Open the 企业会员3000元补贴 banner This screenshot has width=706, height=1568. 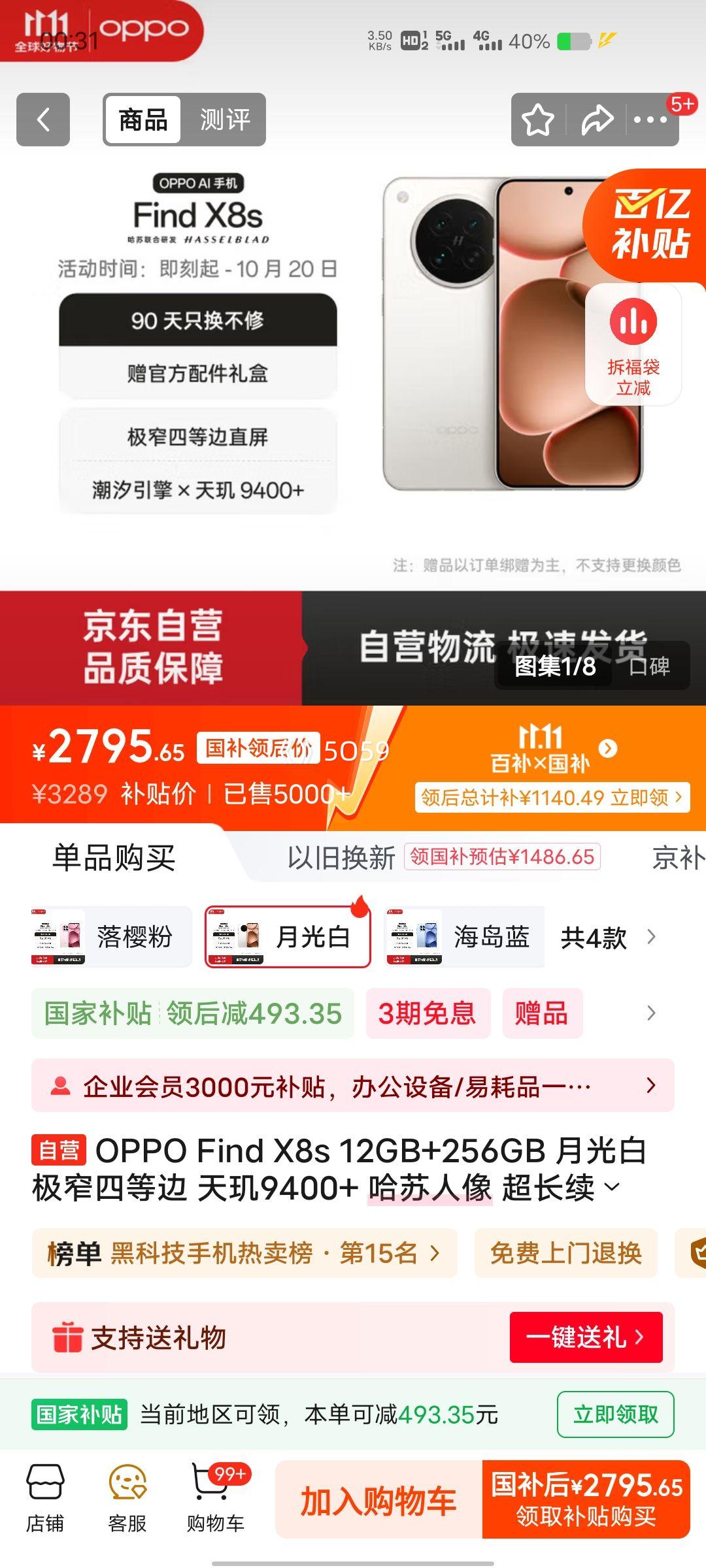pos(352,1086)
